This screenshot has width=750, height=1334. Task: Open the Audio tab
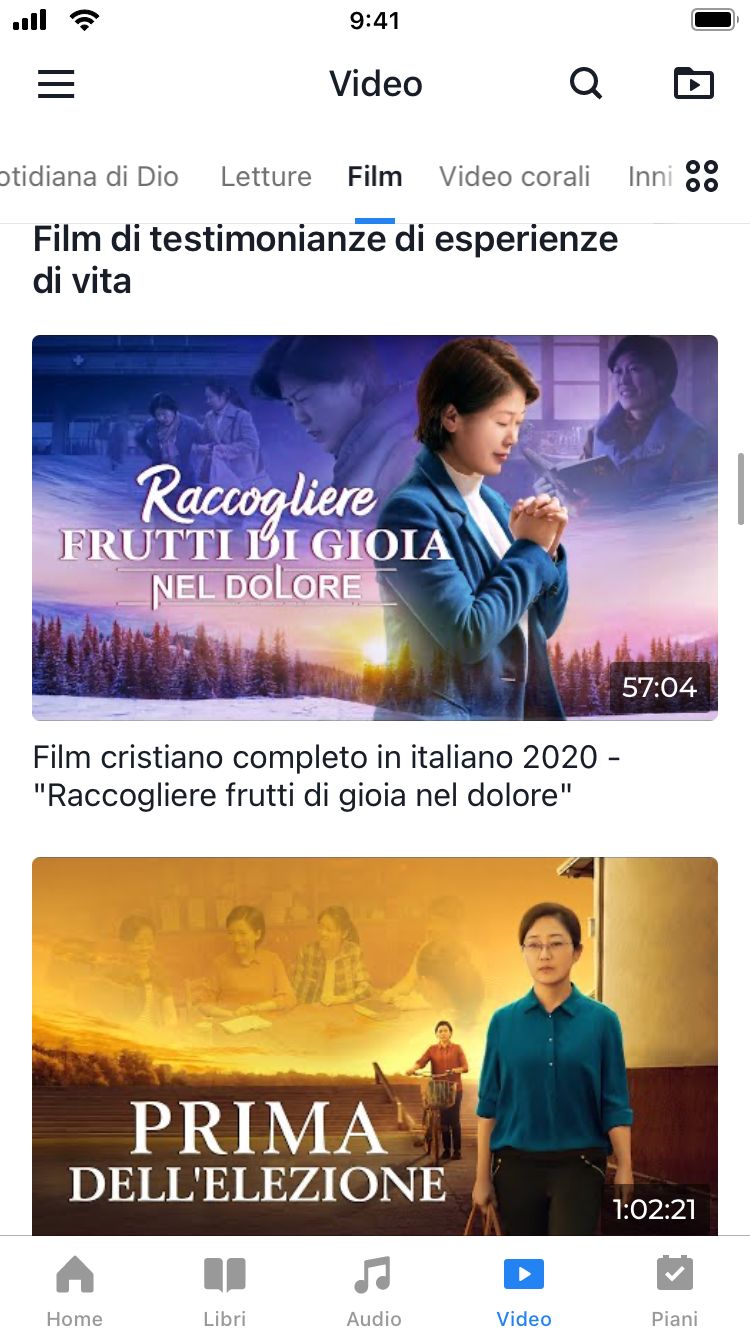pos(374,1290)
